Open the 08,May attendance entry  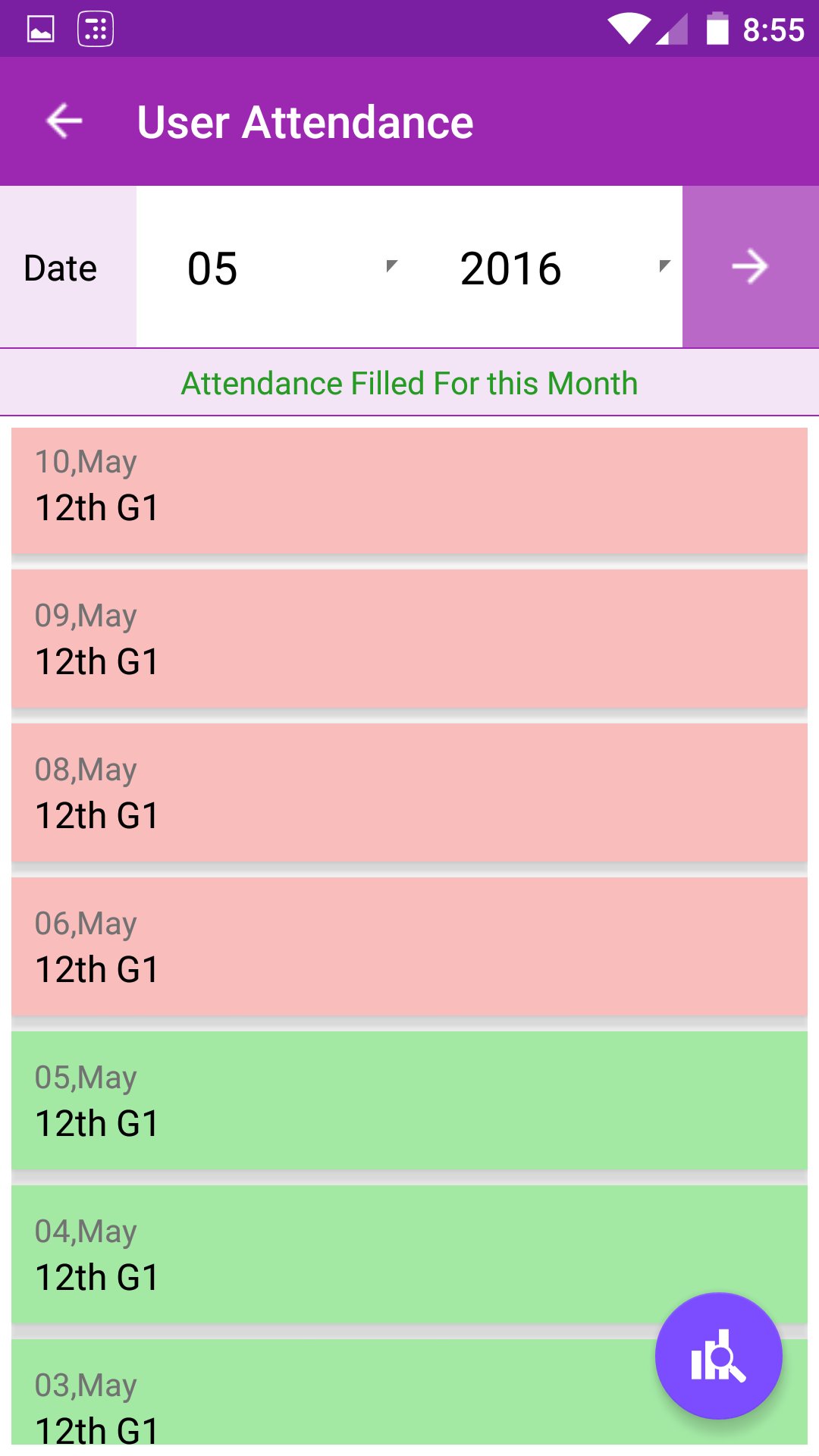point(409,792)
